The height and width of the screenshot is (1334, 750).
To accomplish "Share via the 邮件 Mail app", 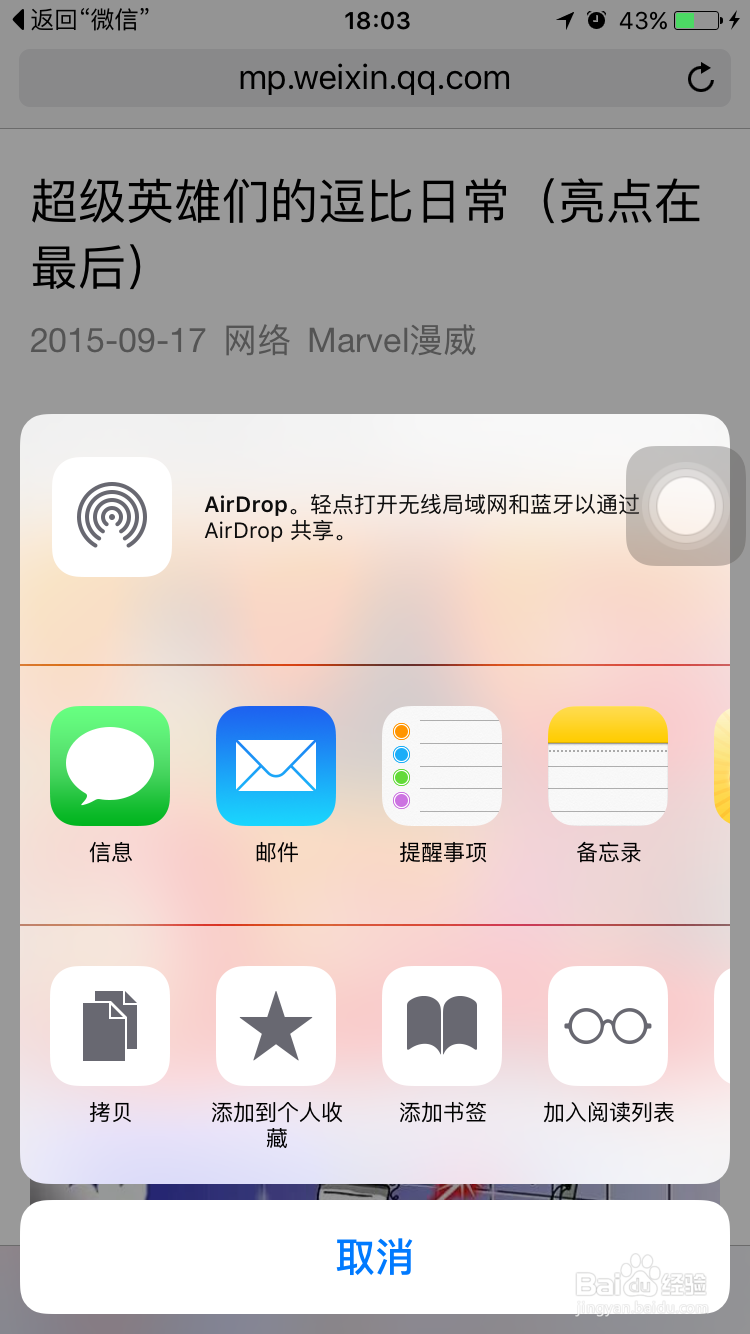I will click(276, 766).
